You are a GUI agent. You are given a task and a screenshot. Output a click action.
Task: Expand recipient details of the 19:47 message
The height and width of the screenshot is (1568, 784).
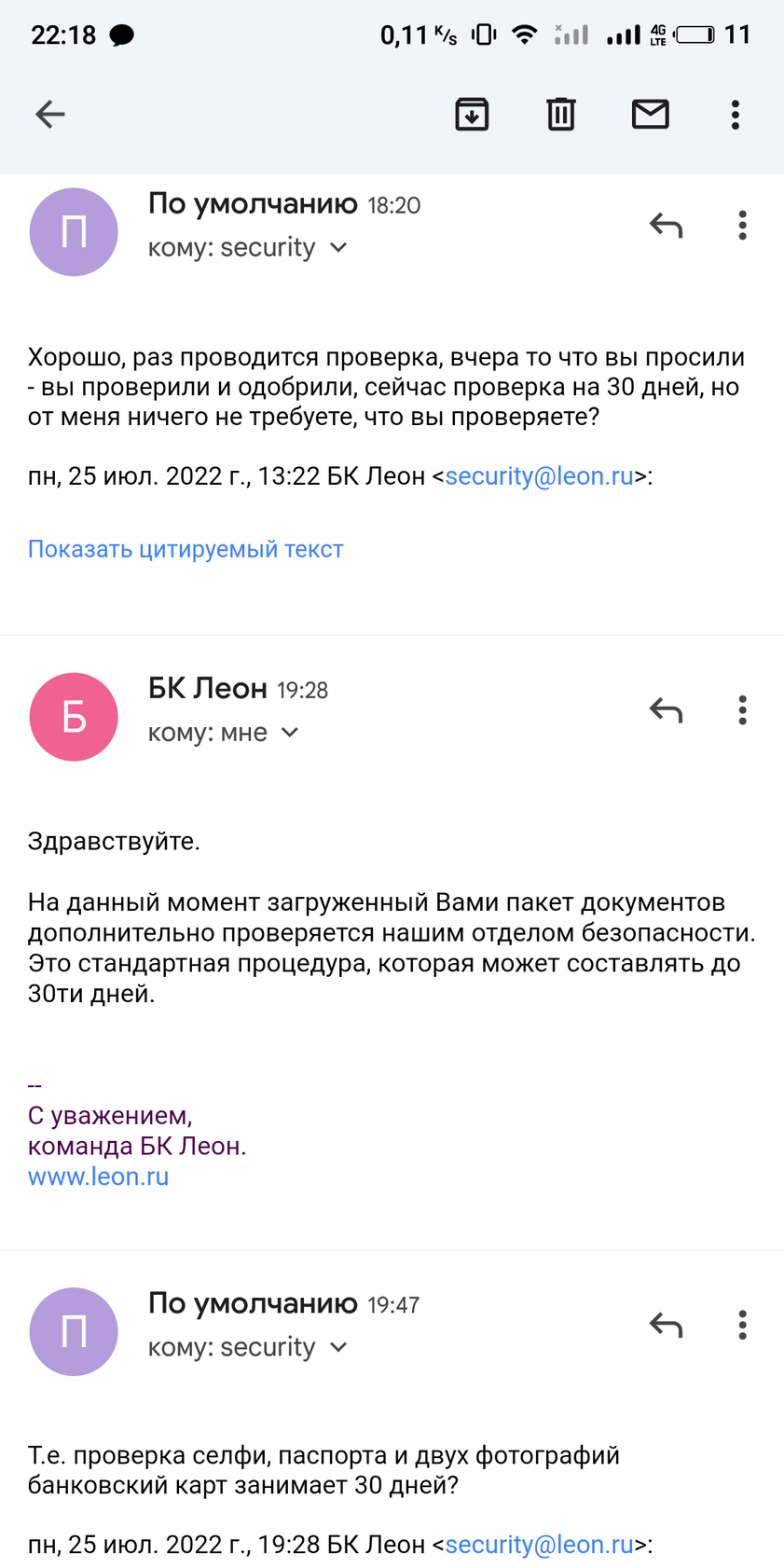tap(338, 1347)
